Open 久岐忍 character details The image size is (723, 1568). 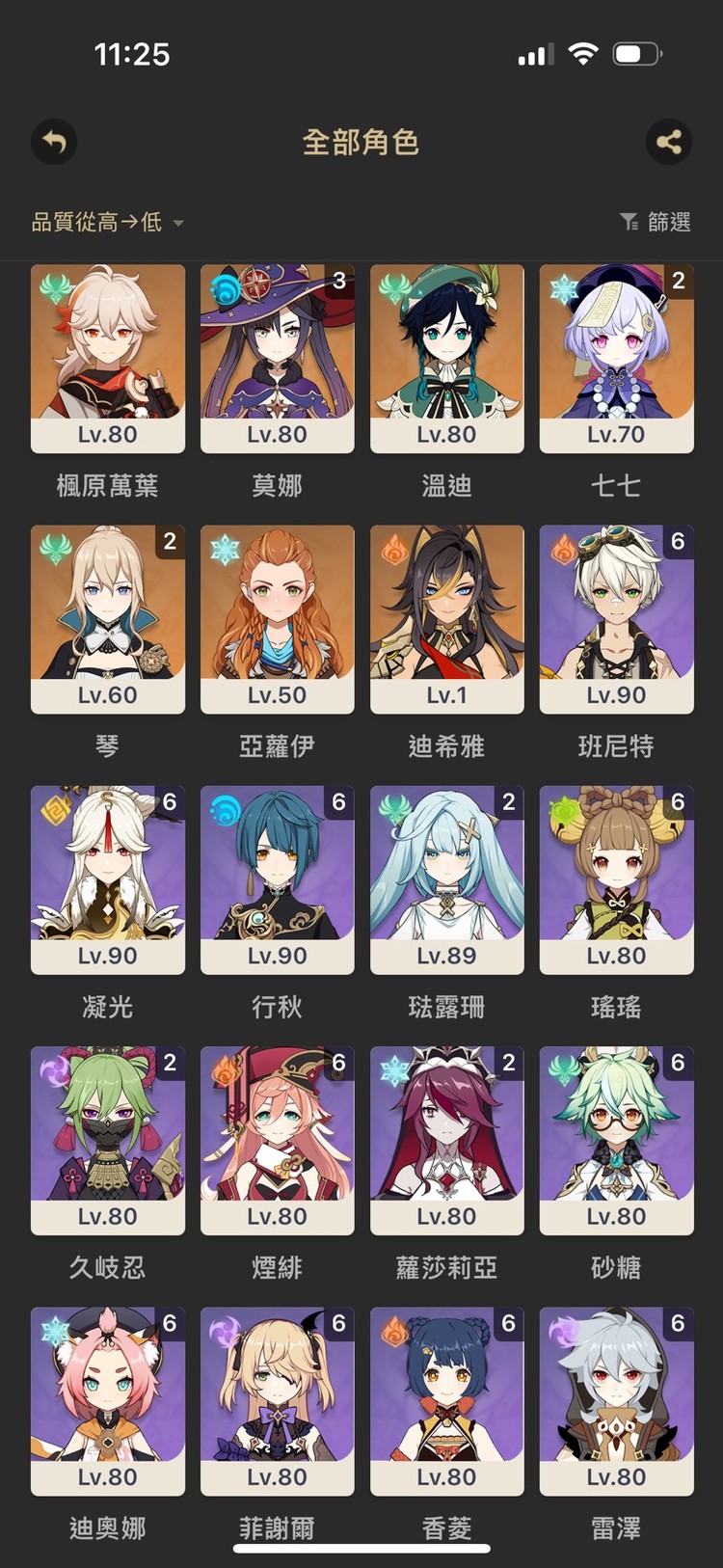click(x=108, y=1140)
